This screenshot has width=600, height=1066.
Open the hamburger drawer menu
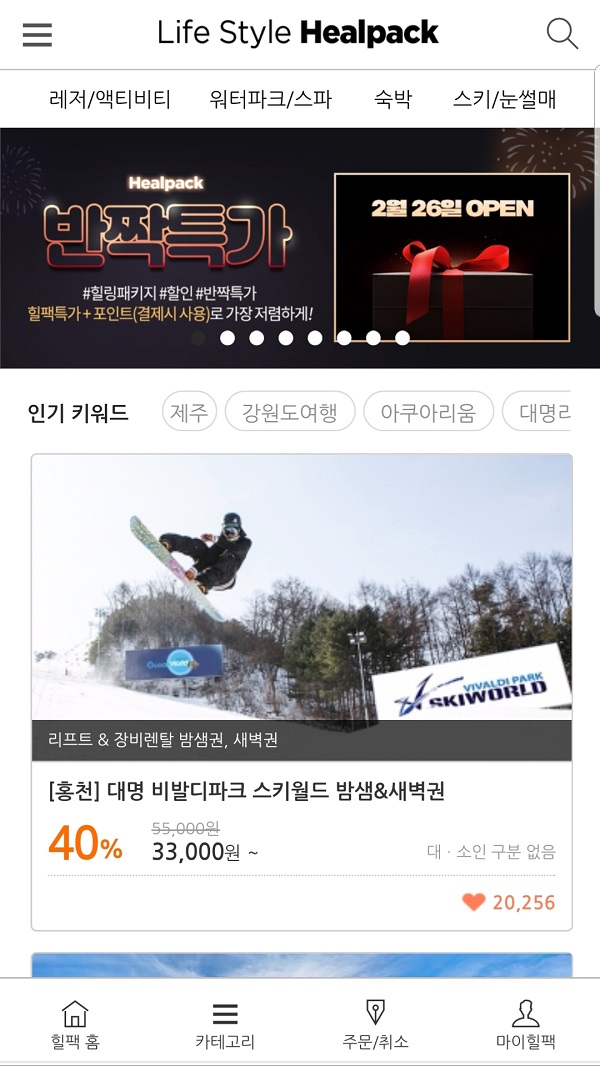(38, 35)
